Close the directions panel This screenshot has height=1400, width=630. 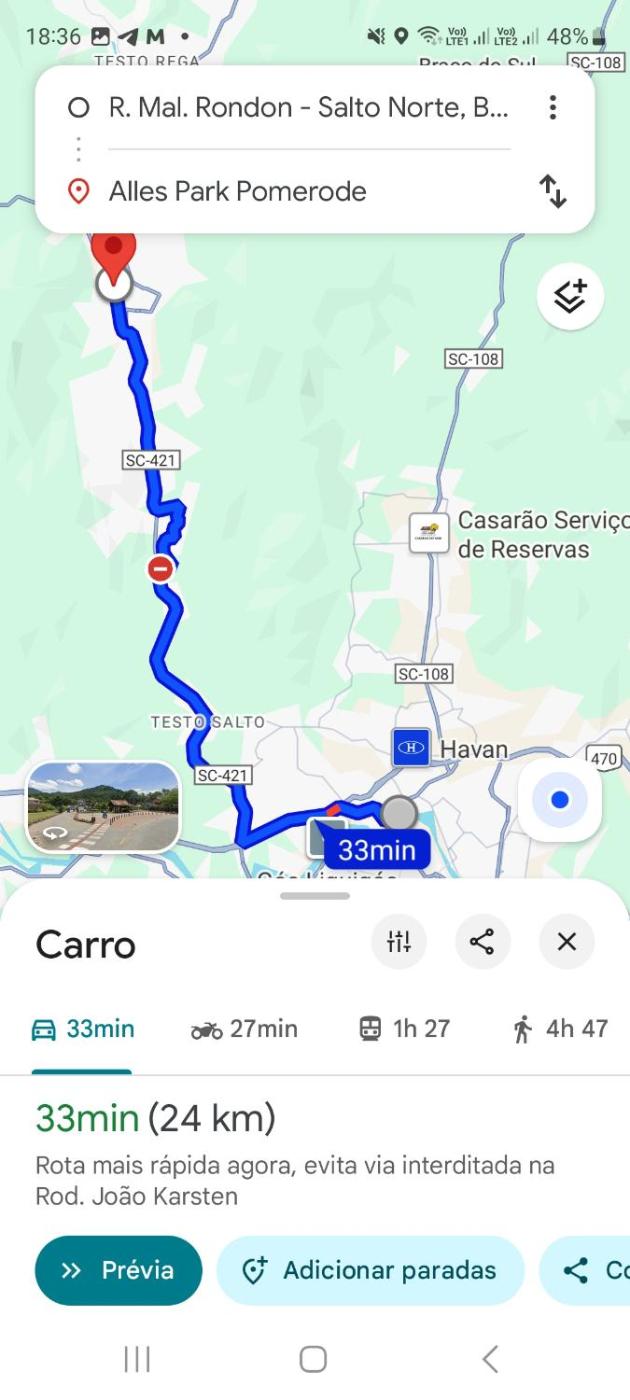tap(566, 942)
